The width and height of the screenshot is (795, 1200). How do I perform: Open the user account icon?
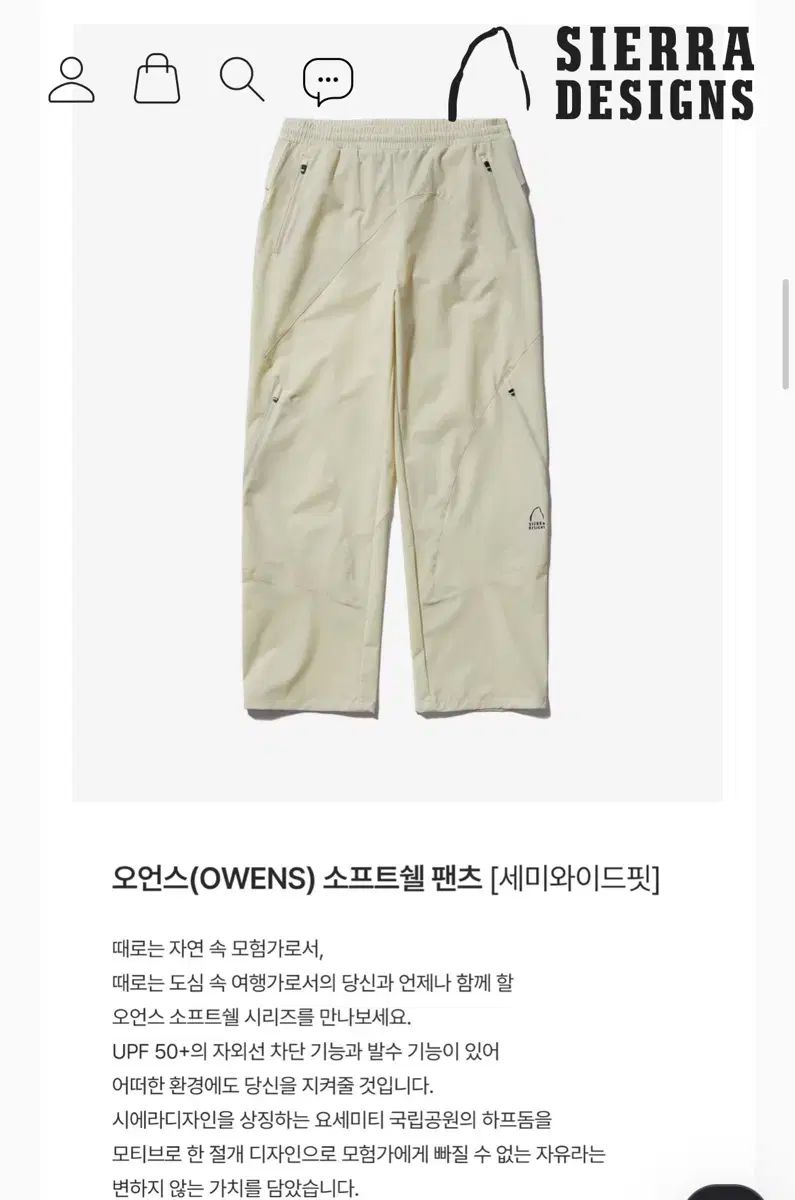(72, 80)
